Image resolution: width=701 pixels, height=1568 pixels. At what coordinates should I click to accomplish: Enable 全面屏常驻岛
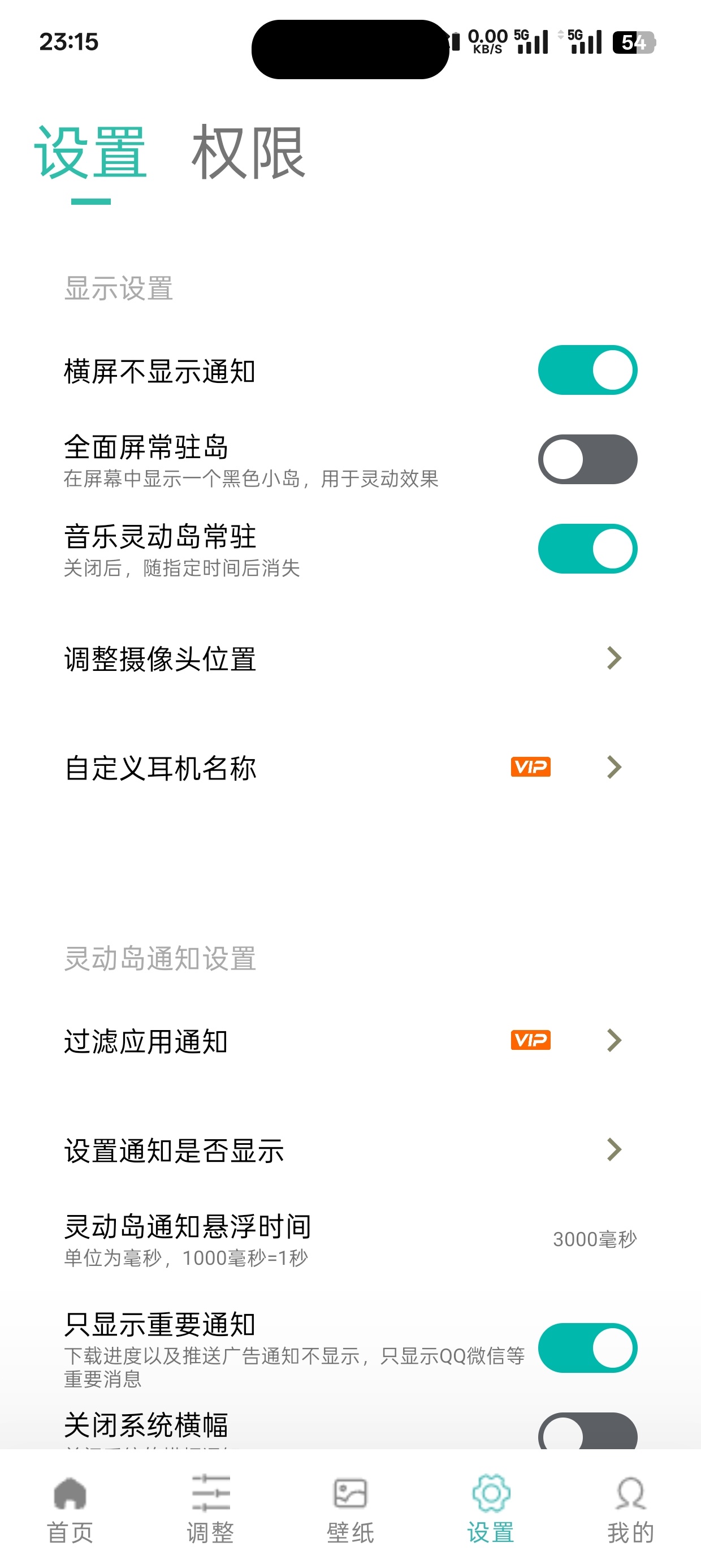pos(587,459)
